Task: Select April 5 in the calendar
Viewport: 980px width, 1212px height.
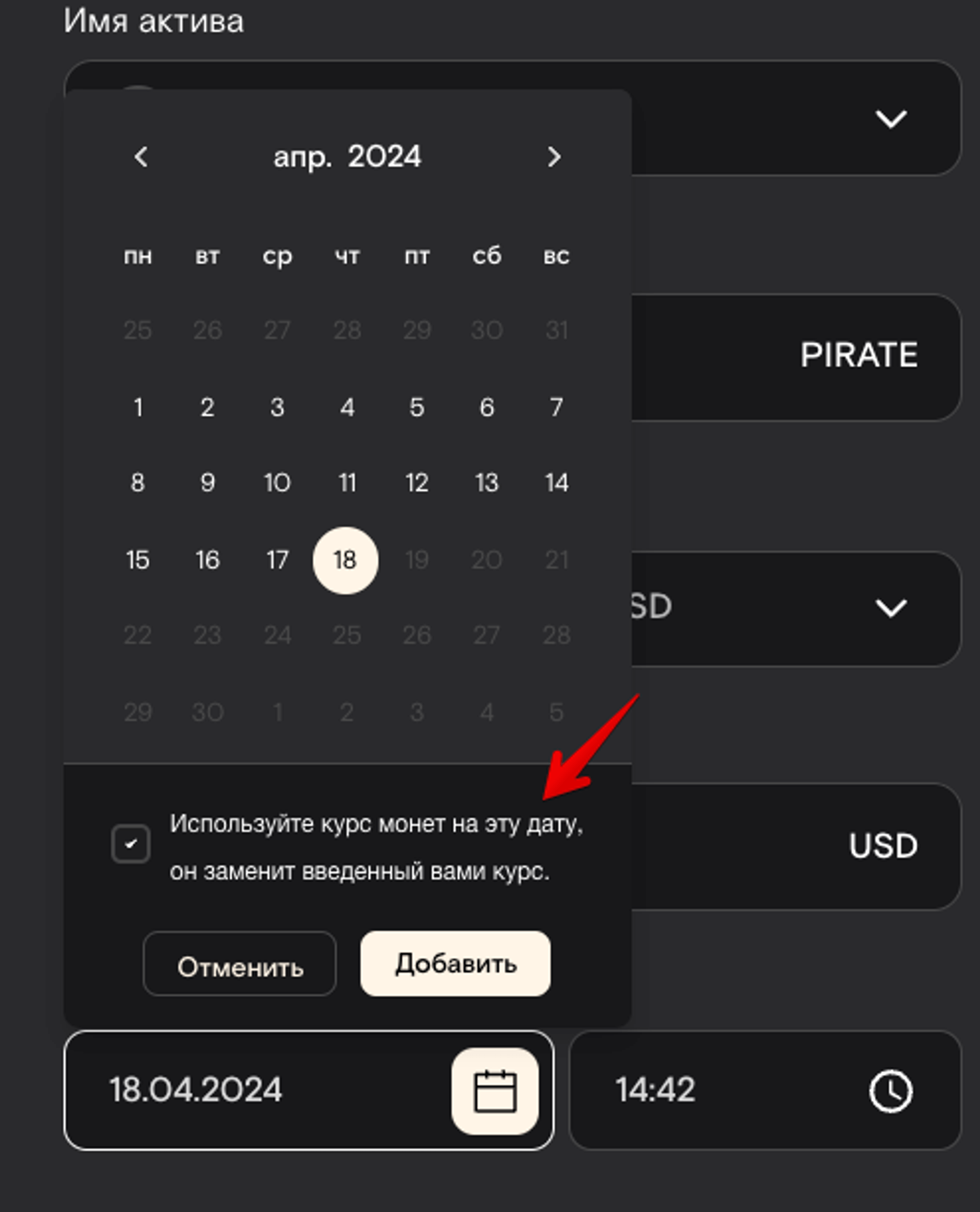Action: pyautogui.click(x=416, y=408)
